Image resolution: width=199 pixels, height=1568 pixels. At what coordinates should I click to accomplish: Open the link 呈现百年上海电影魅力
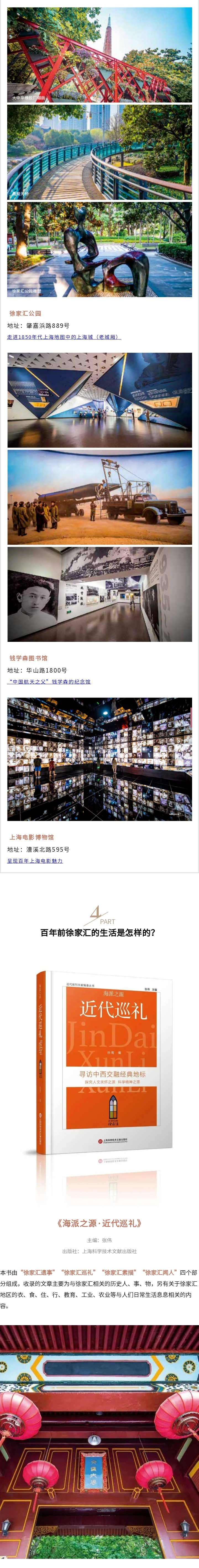(x=35, y=861)
